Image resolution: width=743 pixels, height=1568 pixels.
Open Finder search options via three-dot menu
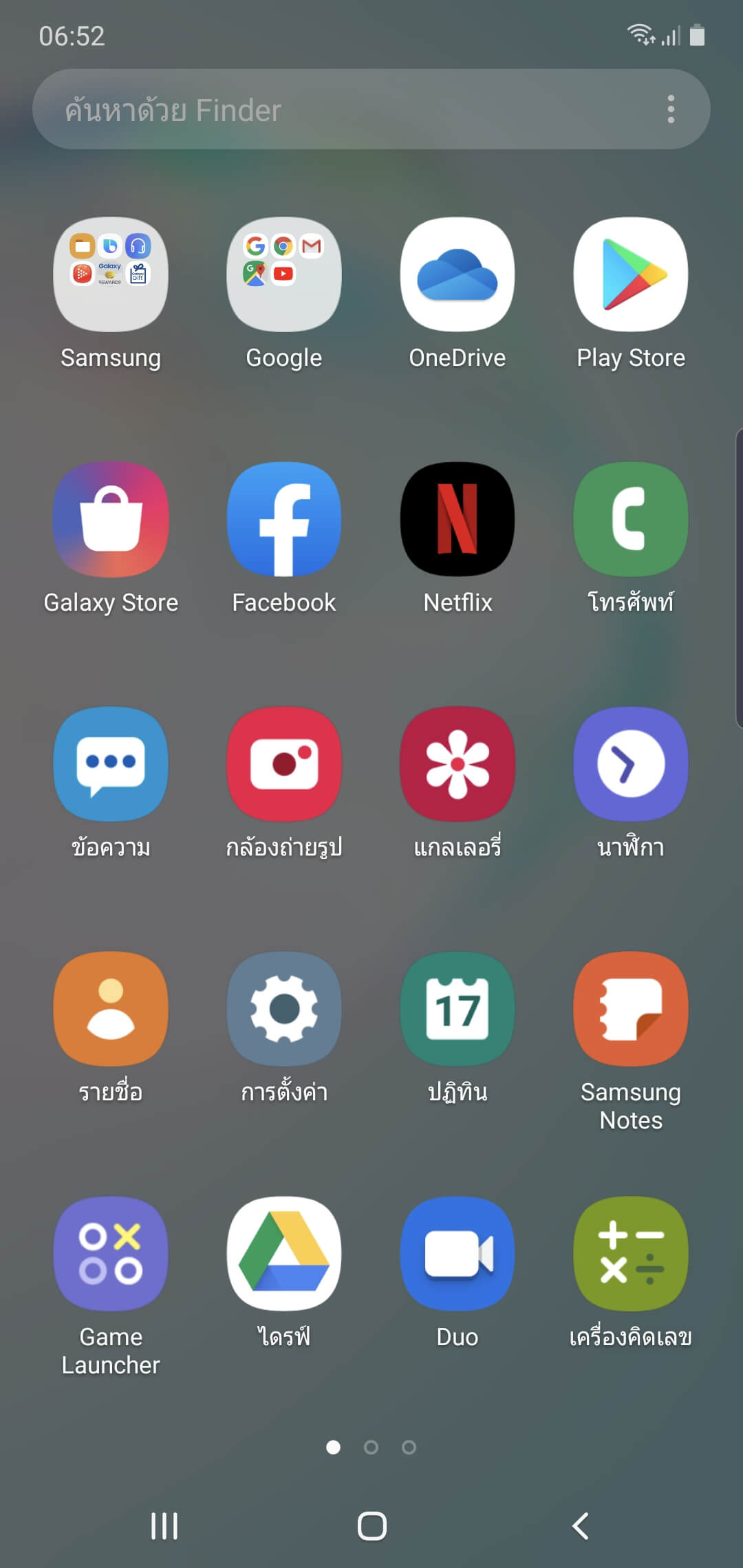click(669, 109)
